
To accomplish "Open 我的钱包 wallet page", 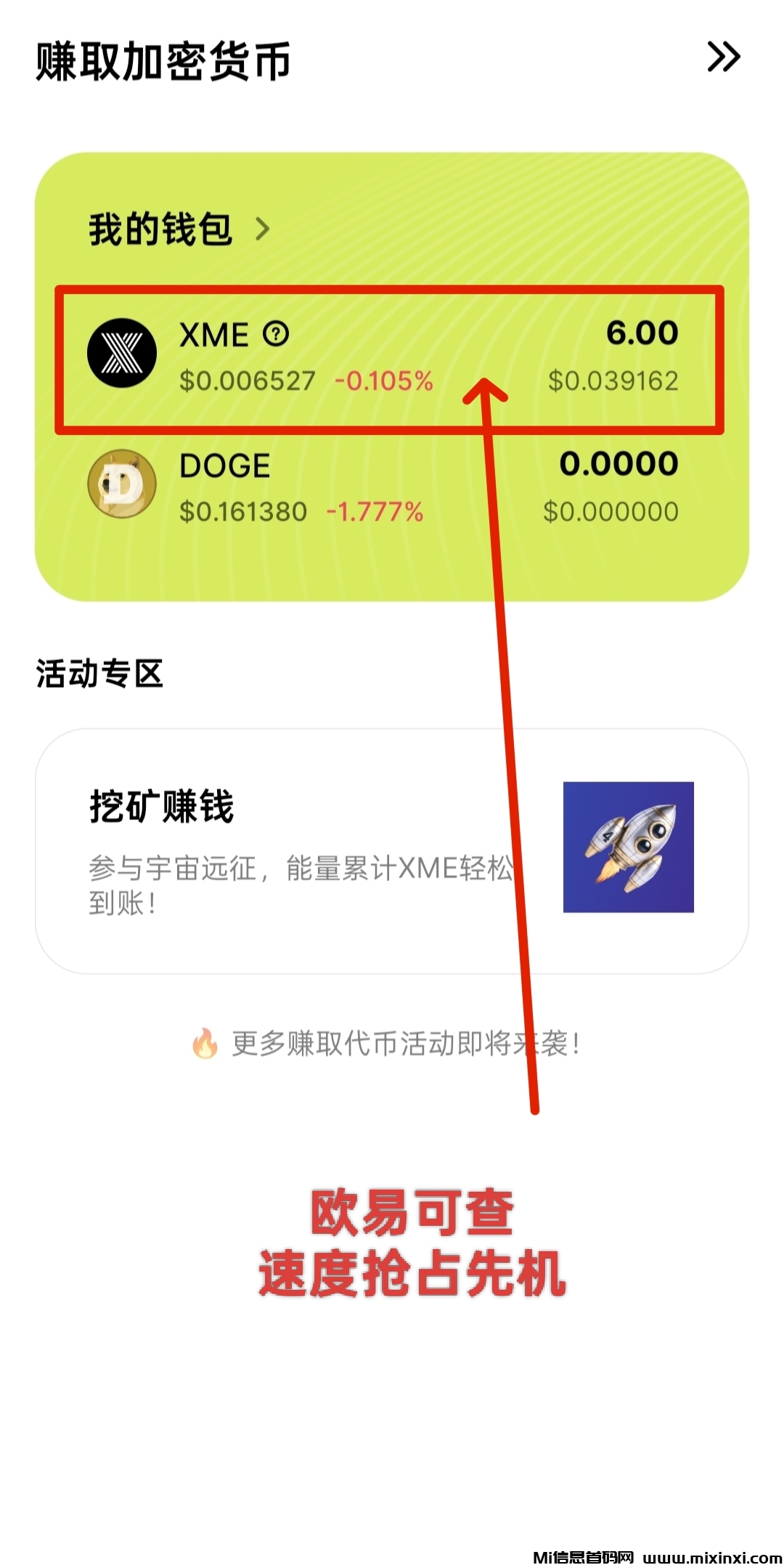I will 178,229.
